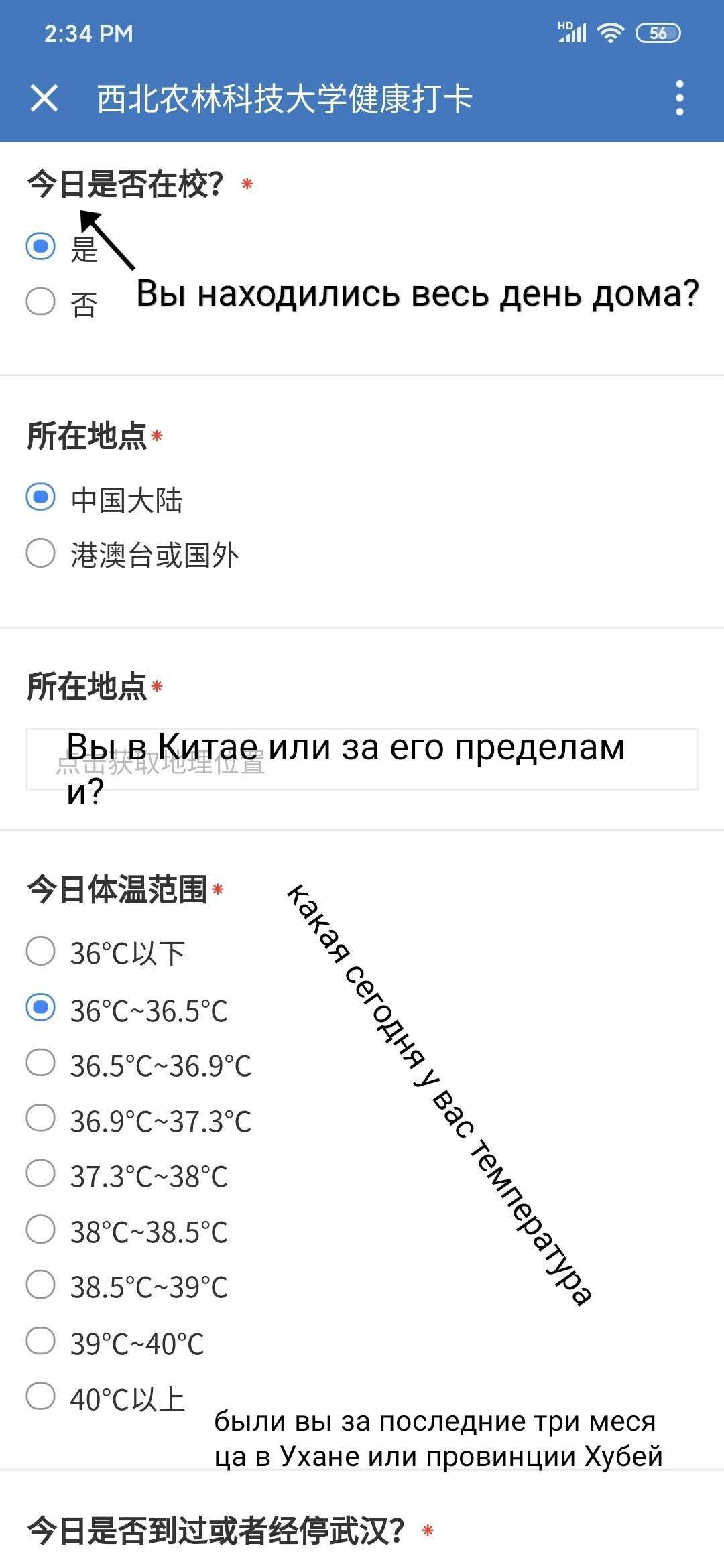724x1568 pixels.
Task: Close the health check-in page
Action: click(x=44, y=99)
